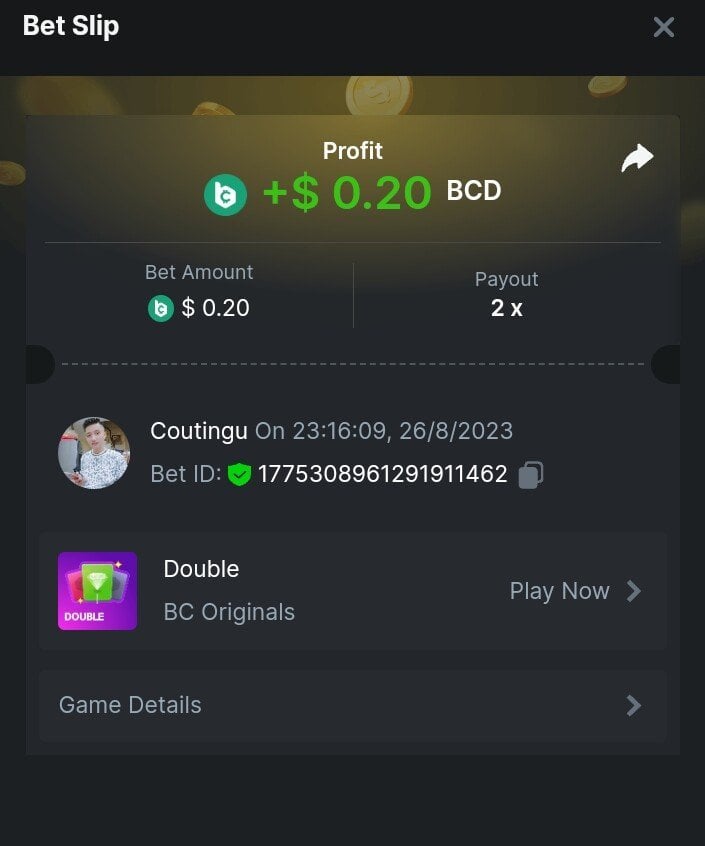Share this bet slip
The image size is (705, 846).
point(637,158)
